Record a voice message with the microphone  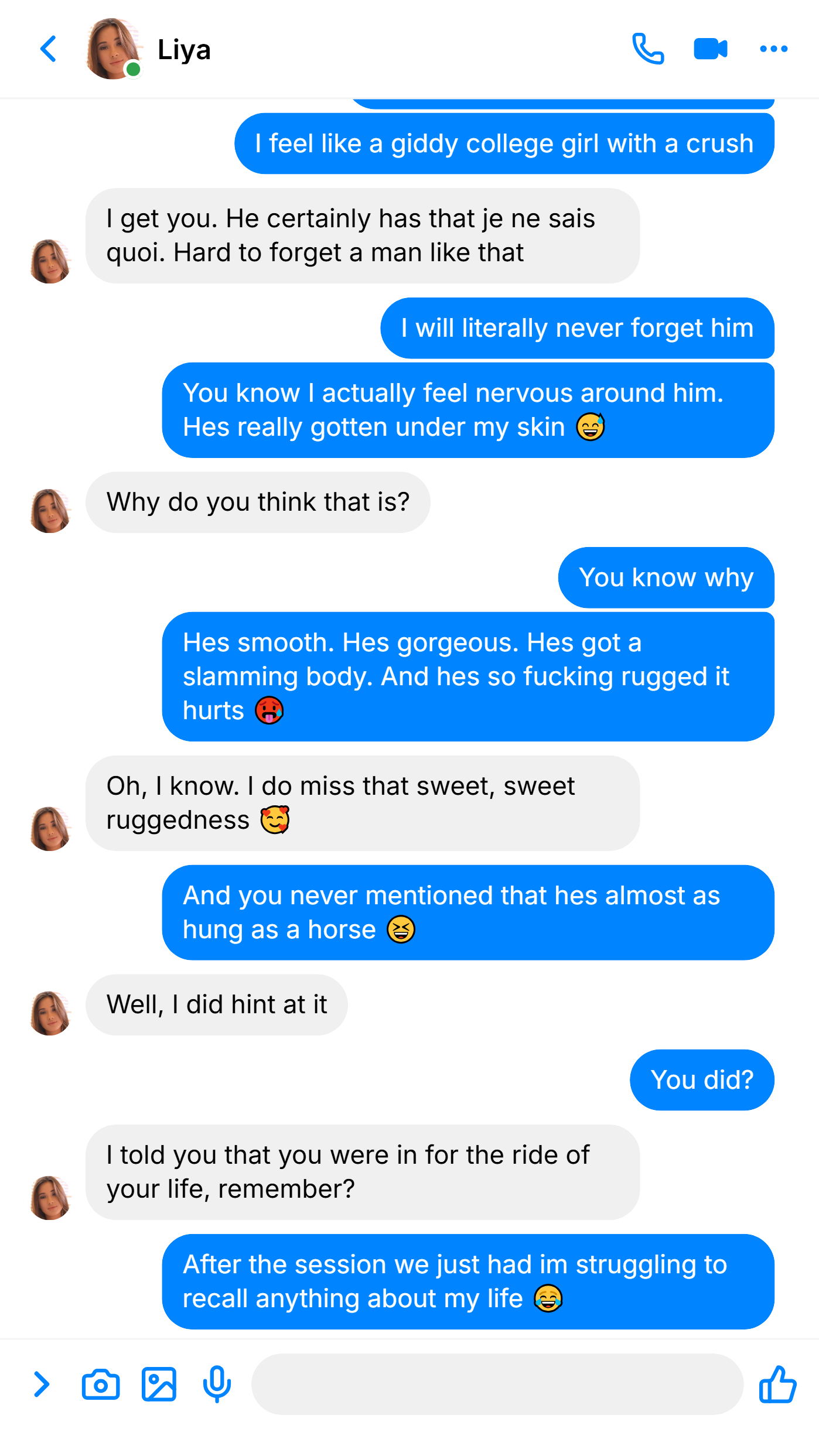click(x=217, y=1384)
